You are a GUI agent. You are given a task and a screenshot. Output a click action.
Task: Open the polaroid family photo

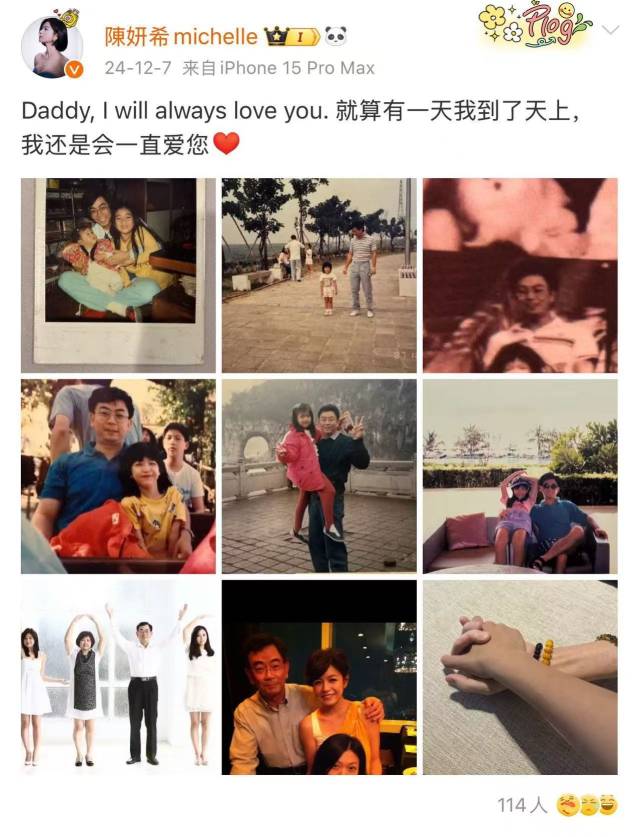pos(118,275)
